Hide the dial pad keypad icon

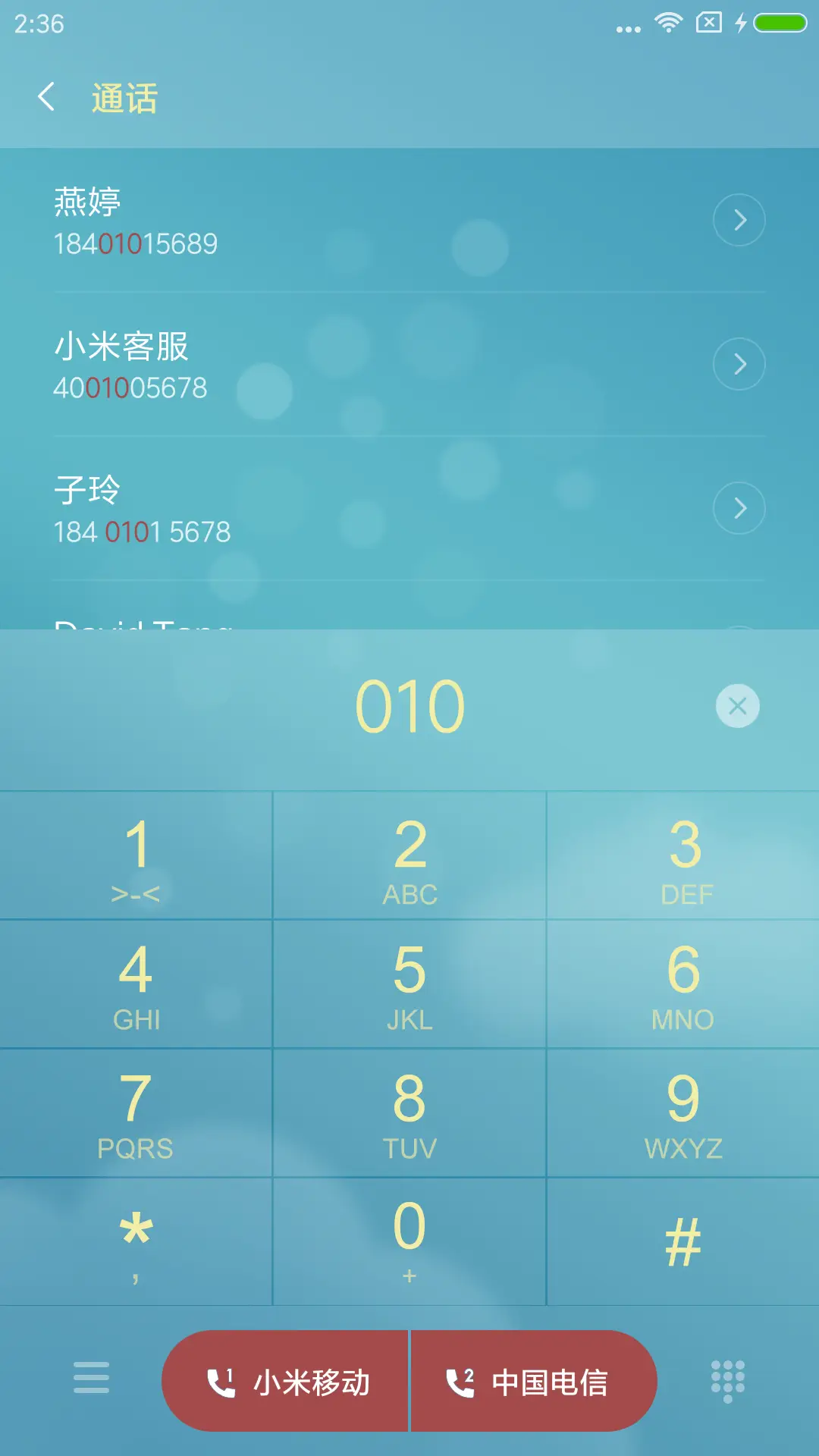click(x=727, y=1382)
